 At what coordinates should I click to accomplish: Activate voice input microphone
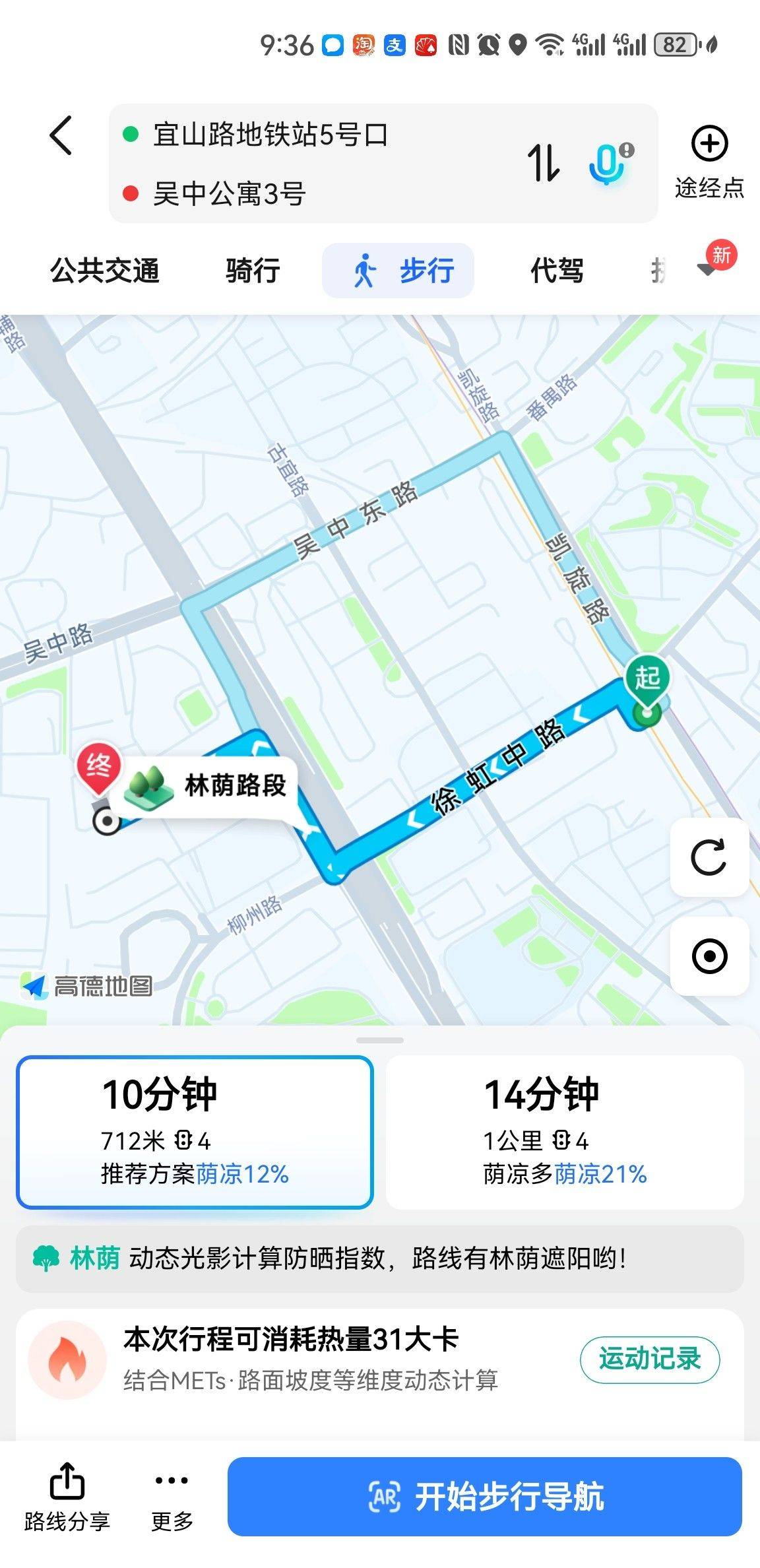point(610,162)
